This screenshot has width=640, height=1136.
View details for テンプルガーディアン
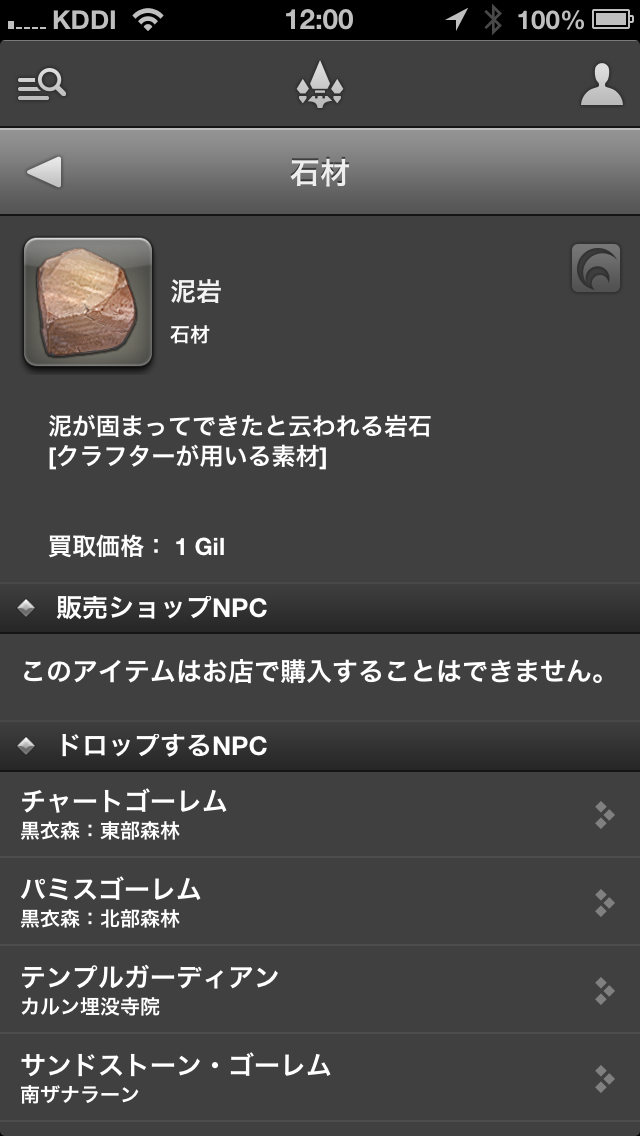click(x=320, y=990)
